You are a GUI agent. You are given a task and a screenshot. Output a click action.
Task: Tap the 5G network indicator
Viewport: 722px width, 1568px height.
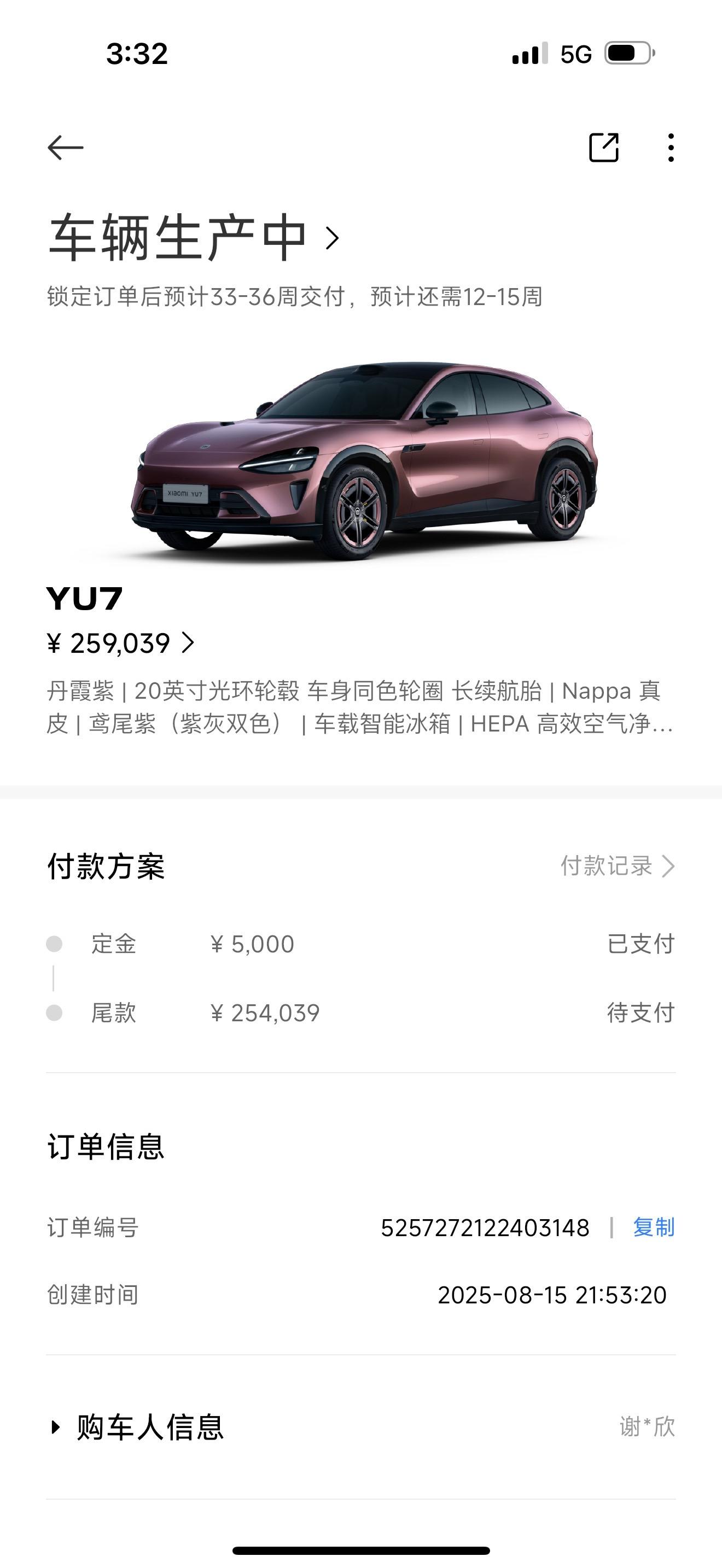click(575, 54)
